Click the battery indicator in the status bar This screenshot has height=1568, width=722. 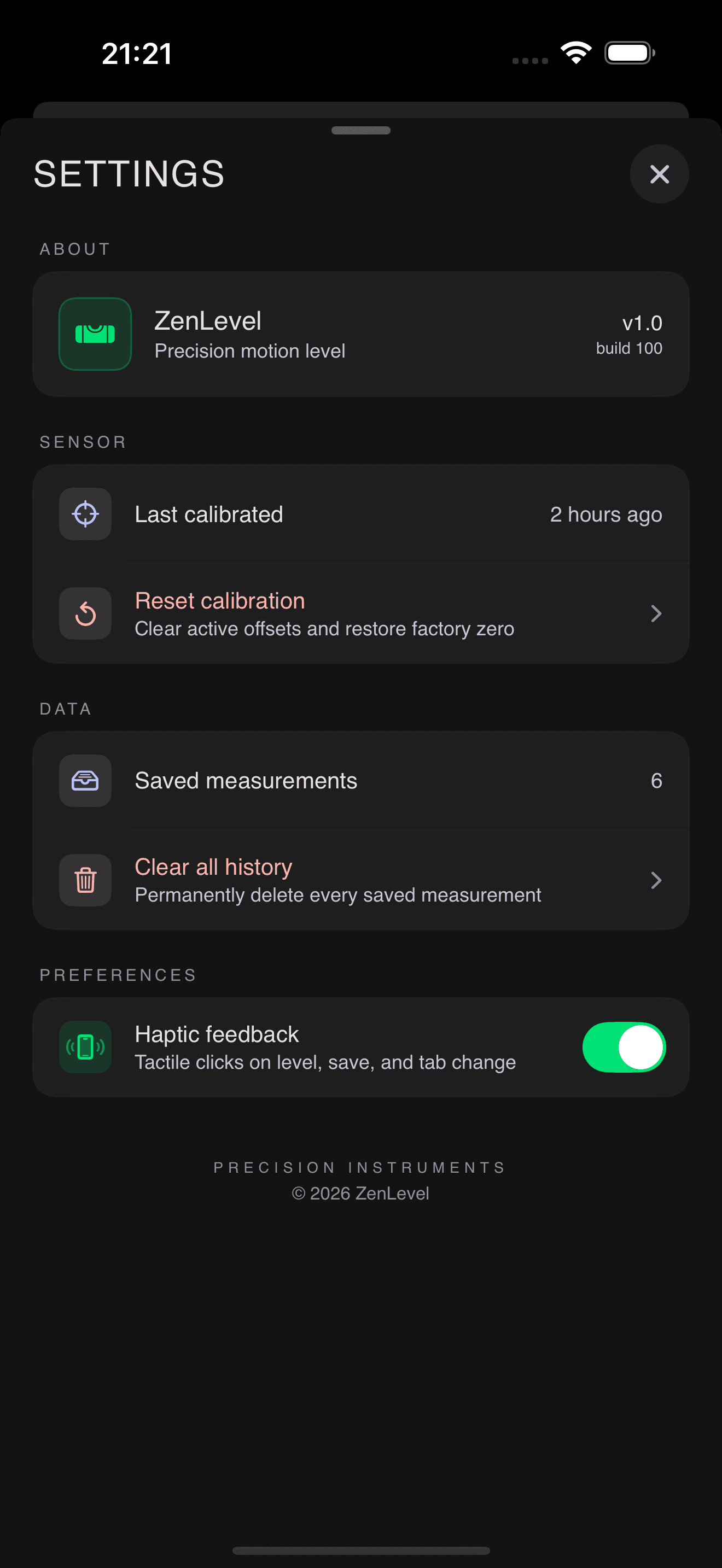pos(630,52)
